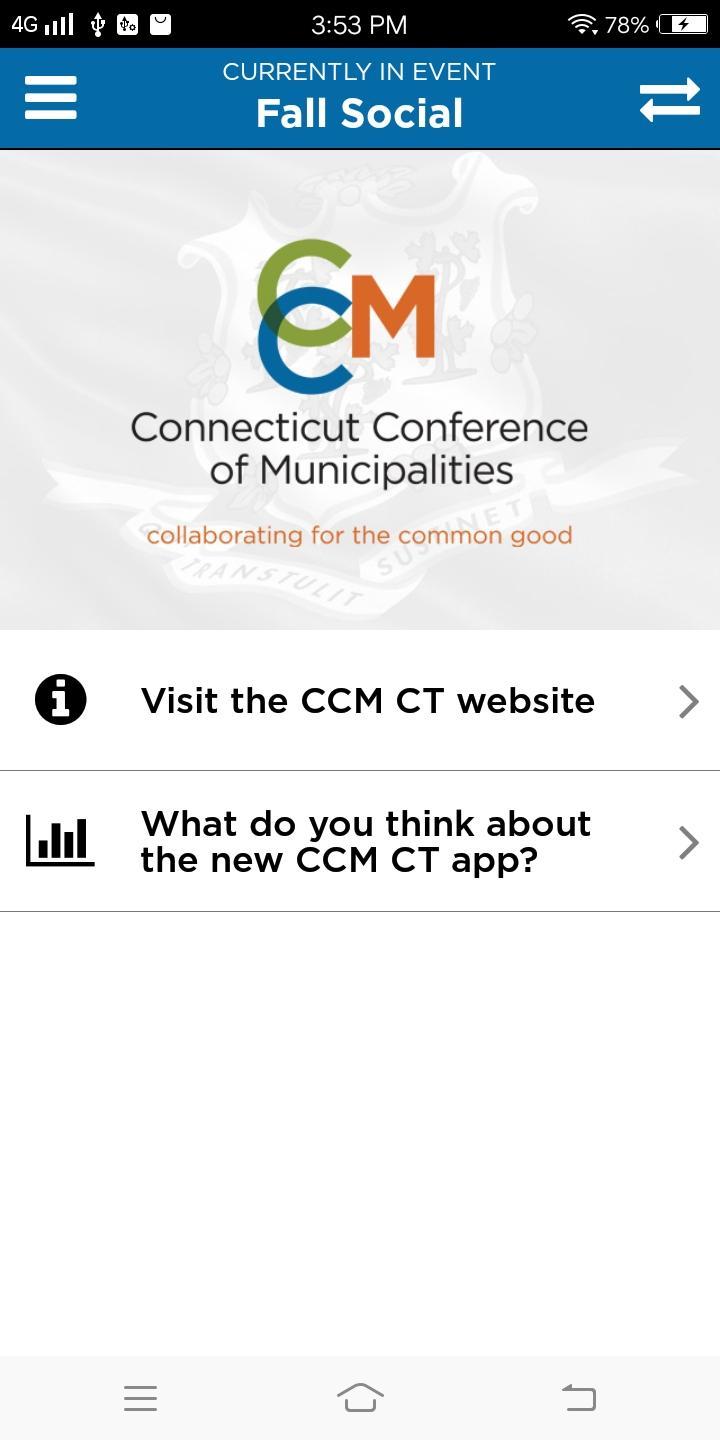Tap the switch event arrows icon
The image size is (720, 1440).
(x=670, y=97)
